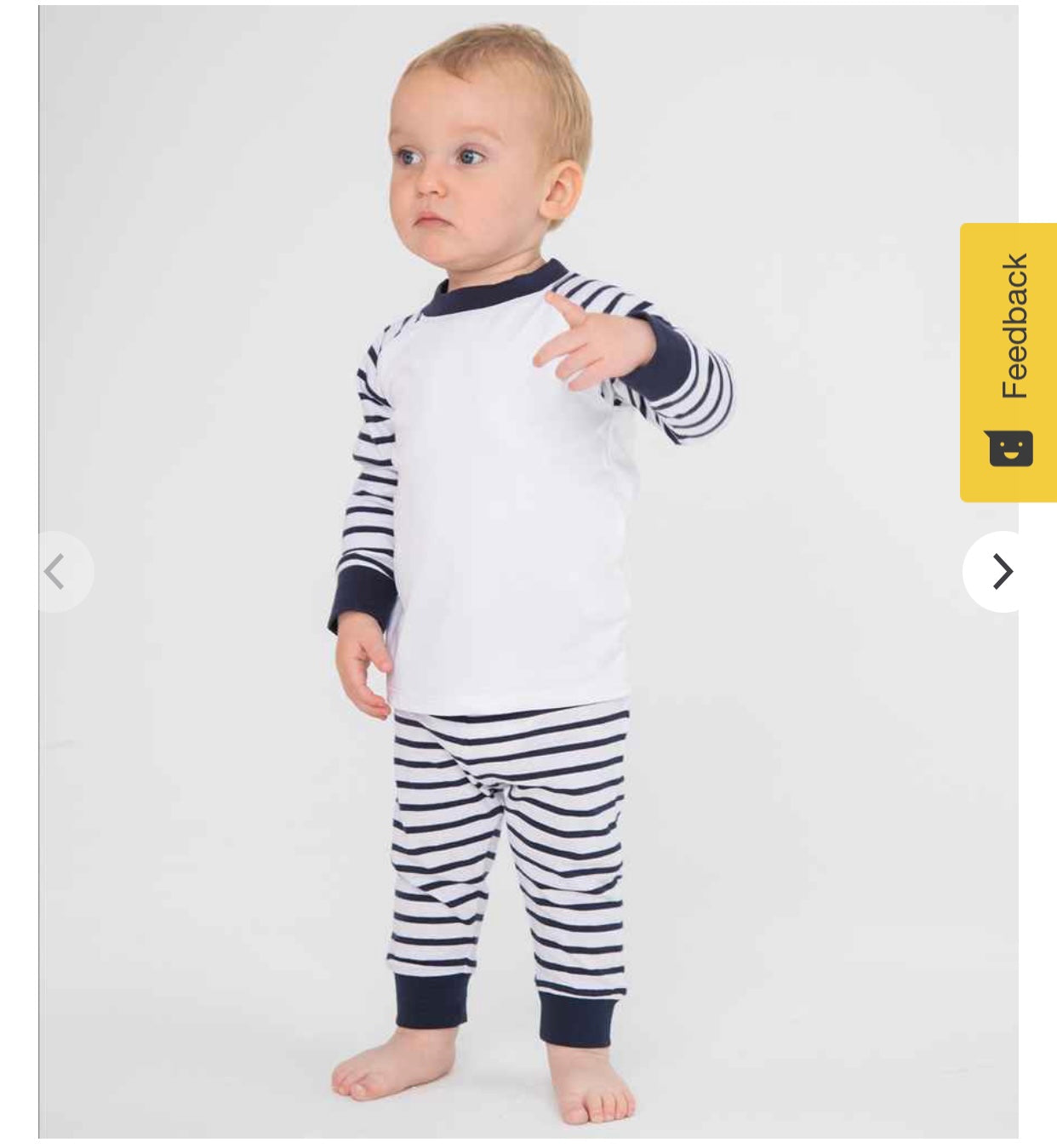Open the yellow Feedback tab
This screenshot has height=1148, width=1057.
(x=1010, y=362)
